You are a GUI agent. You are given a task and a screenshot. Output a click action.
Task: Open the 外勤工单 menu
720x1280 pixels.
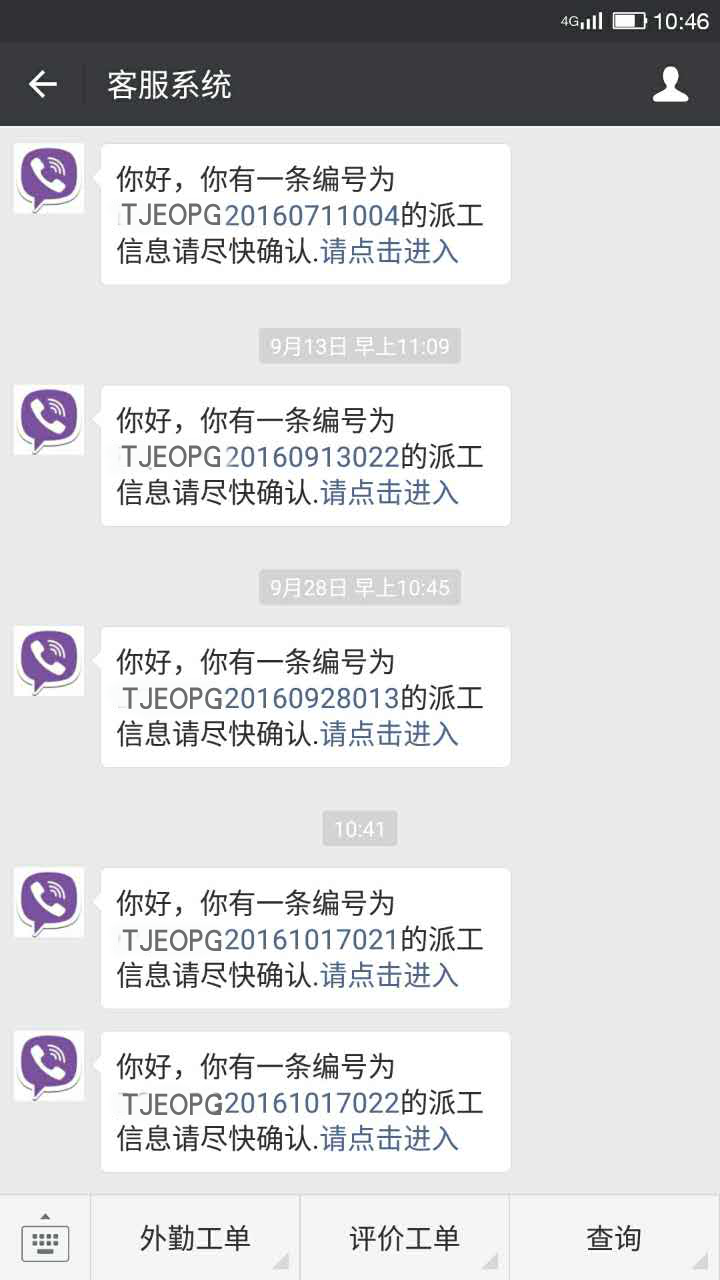195,1239
